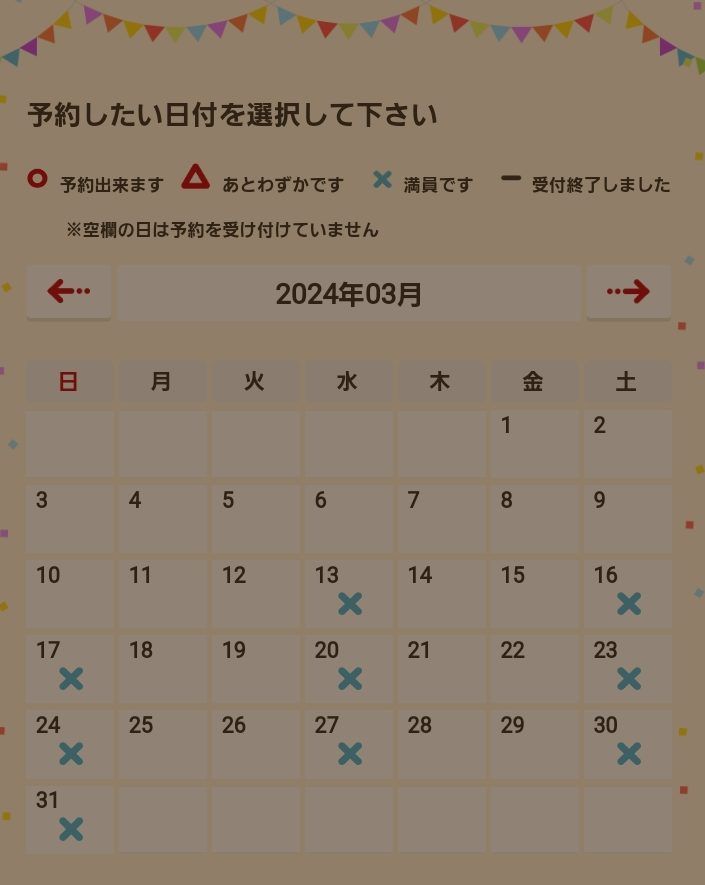Go to the next month with right arrow
The width and height of the screenshot is (705, 885).
[x=628, y=292]
